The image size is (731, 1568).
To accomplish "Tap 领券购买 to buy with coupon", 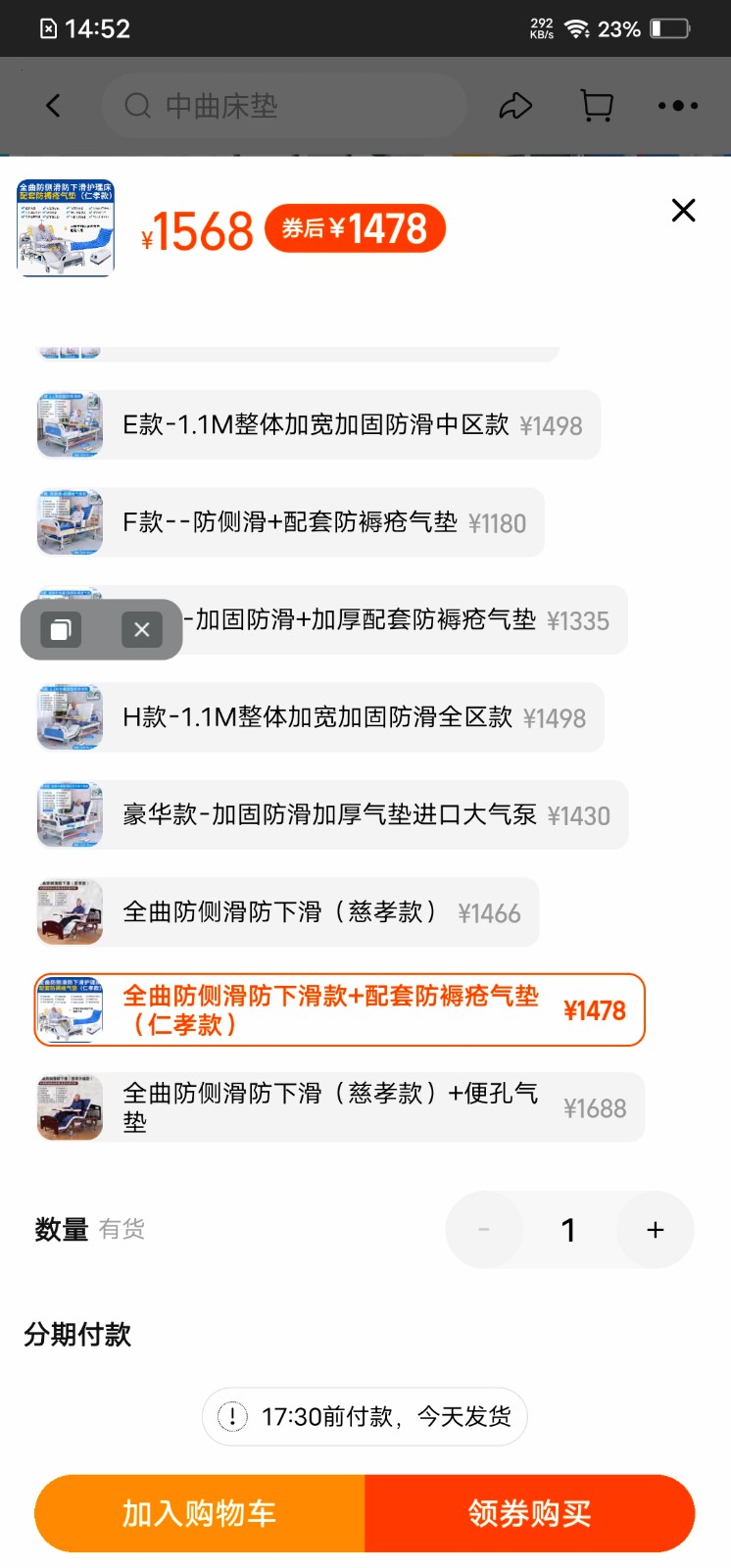I will click(530, 1512).
